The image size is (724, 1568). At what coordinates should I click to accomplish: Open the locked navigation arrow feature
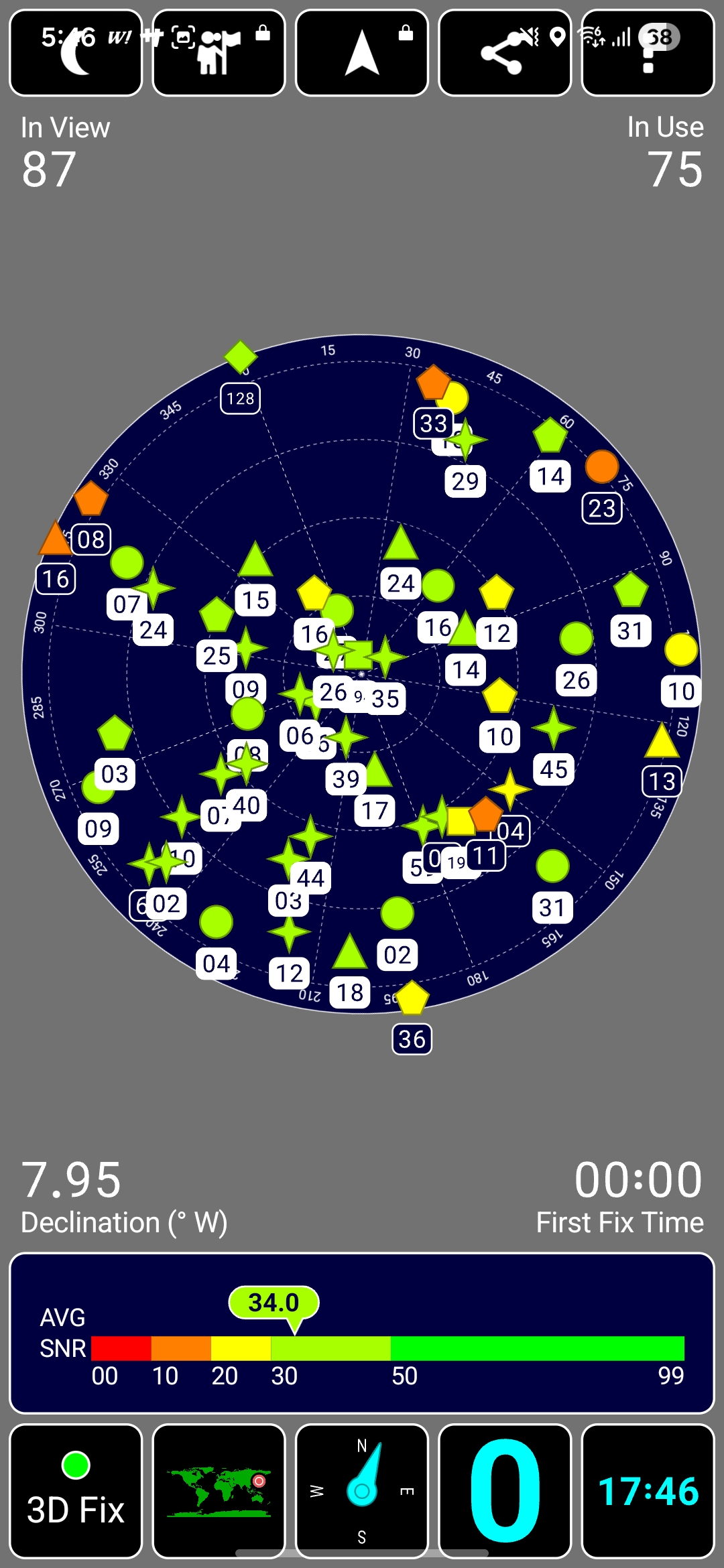pyautogui.click(x=361, y=54)
